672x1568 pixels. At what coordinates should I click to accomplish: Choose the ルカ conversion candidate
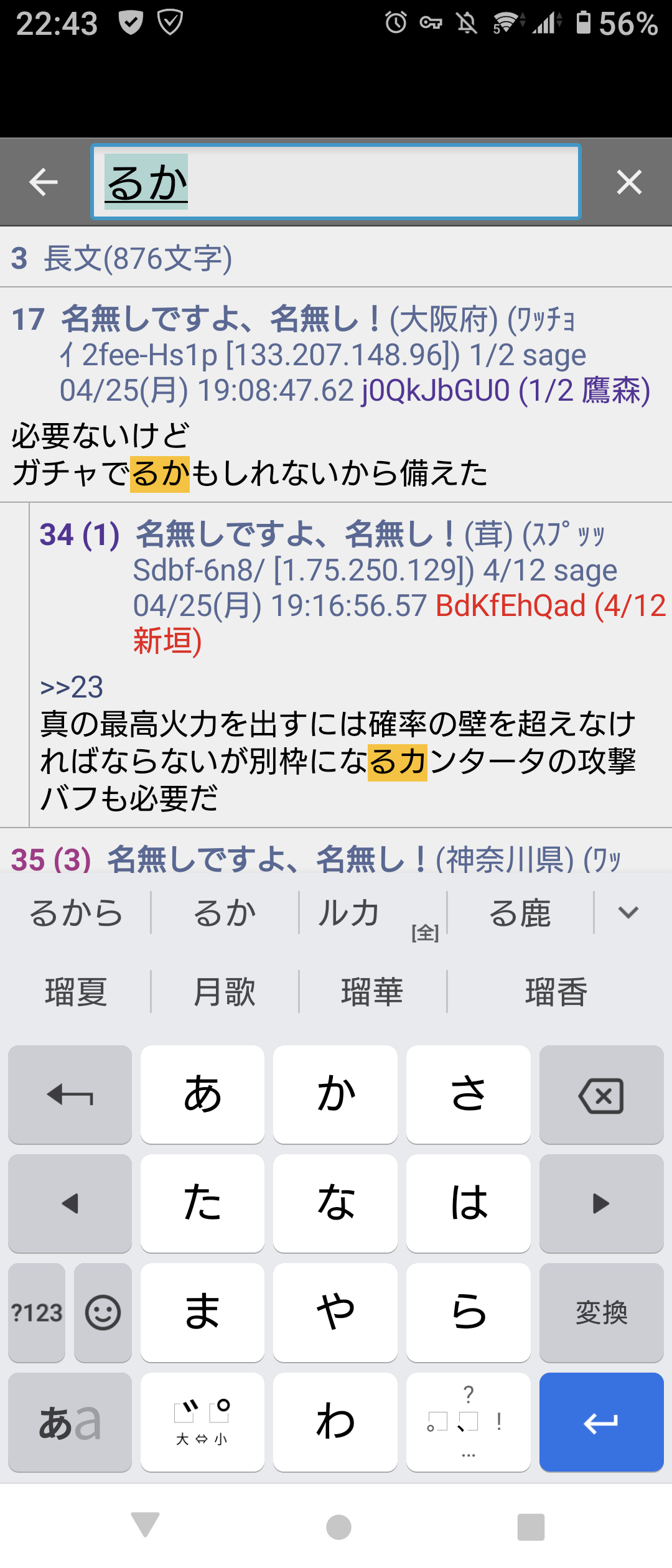[348, 913]
